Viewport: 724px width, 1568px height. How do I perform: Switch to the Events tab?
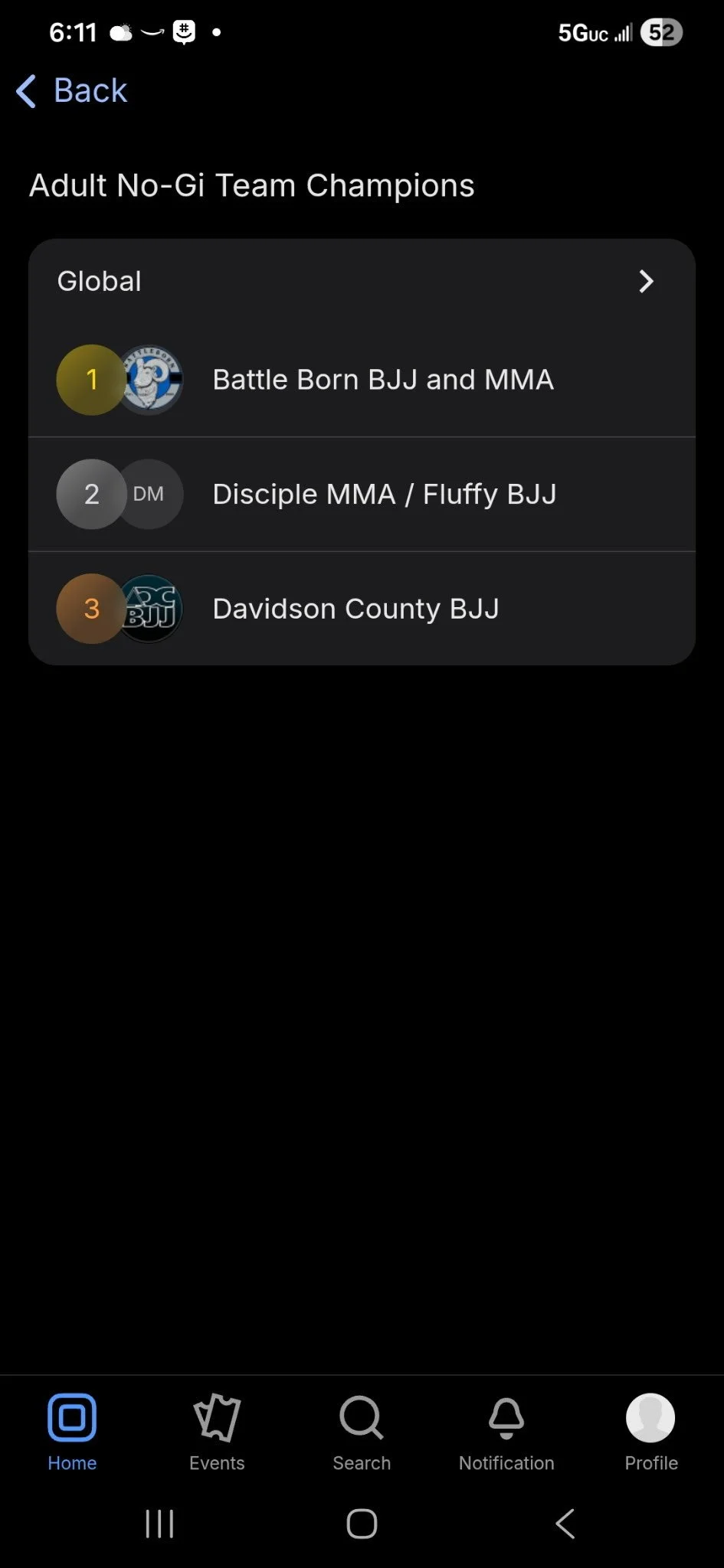[x=217, y=1432]
